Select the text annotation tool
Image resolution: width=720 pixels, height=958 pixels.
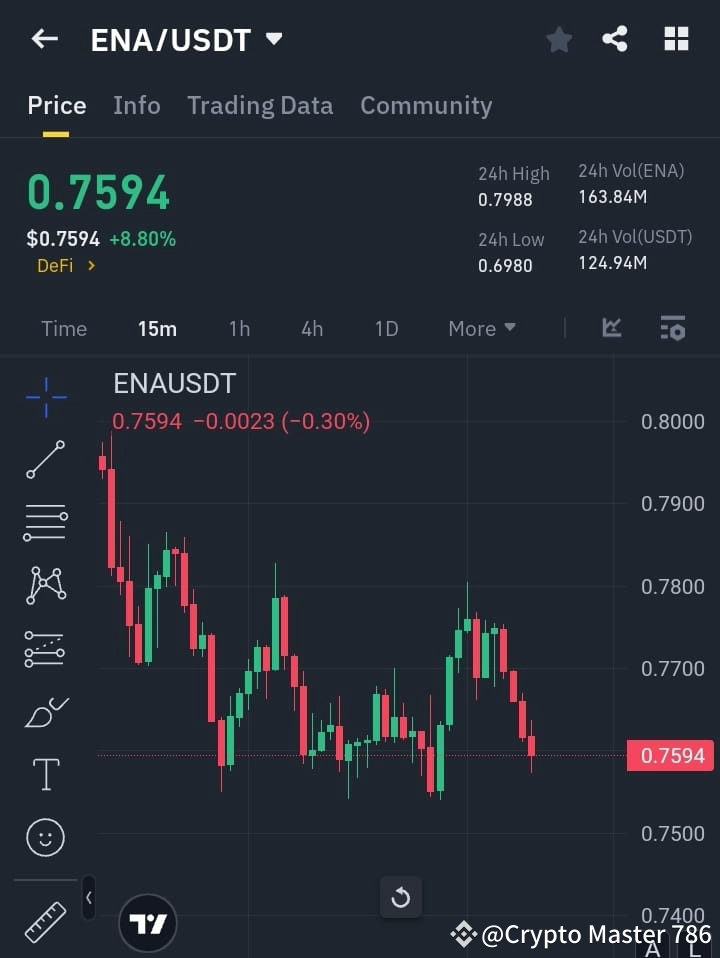[x=45, y=774]
